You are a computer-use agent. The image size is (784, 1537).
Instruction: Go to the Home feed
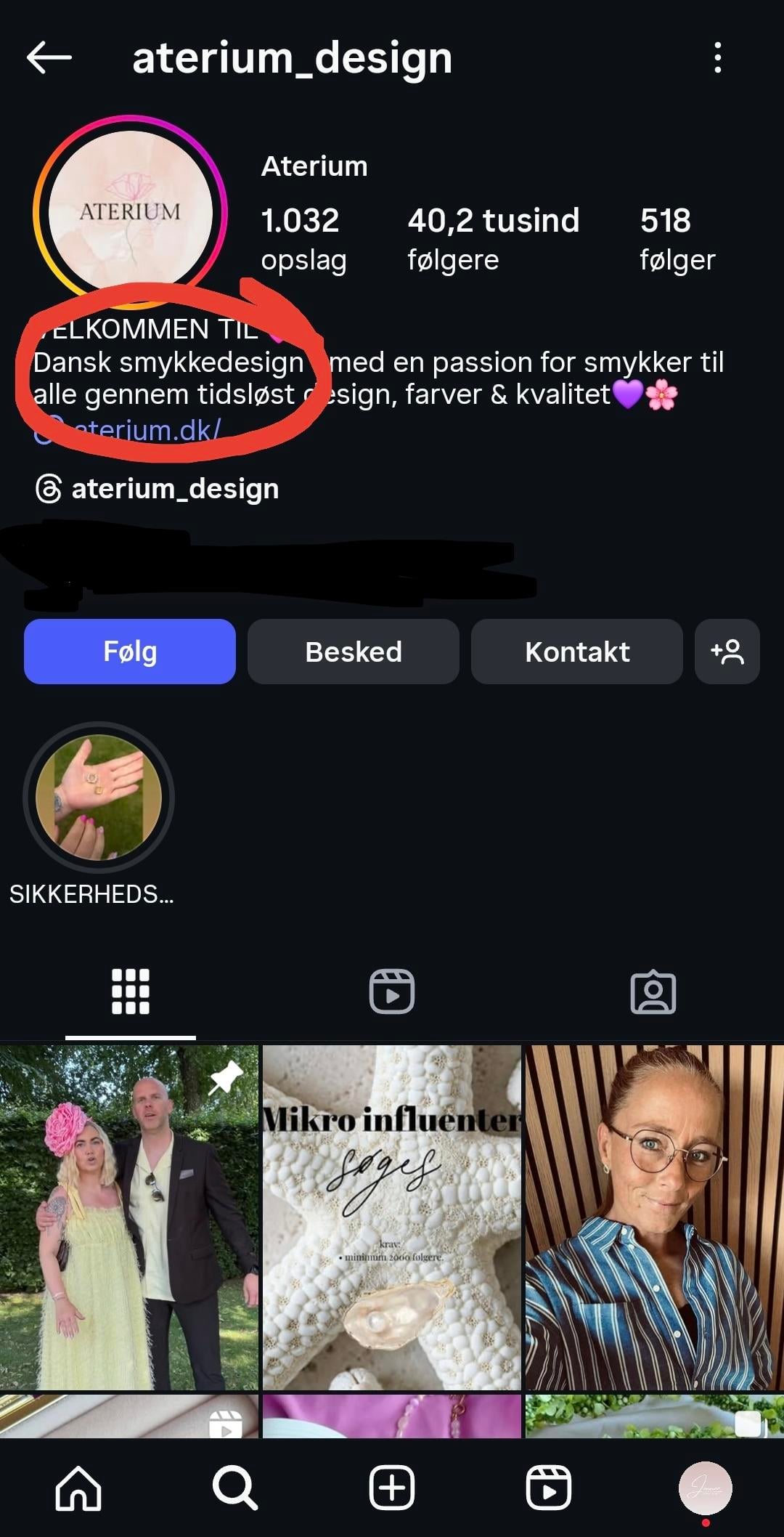tap(78, 1488)
